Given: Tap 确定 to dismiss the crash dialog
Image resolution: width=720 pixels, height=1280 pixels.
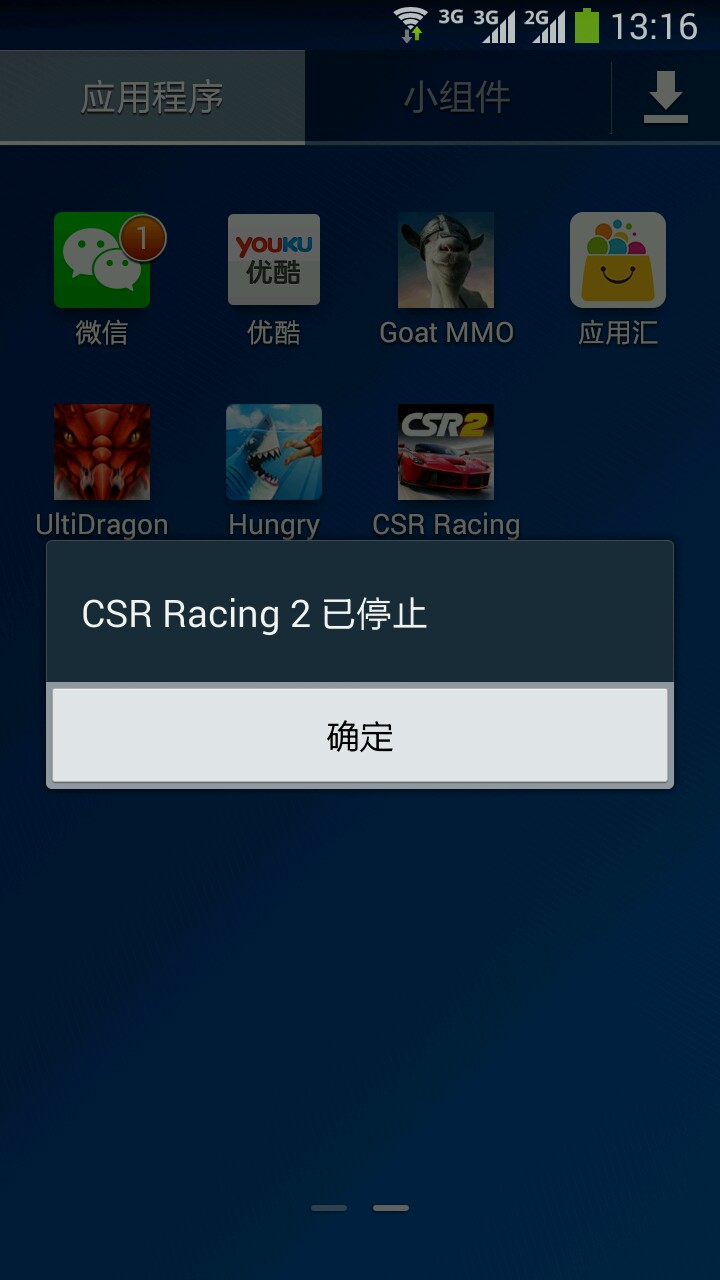Looking at the screenshot, I should click(360, 736).
